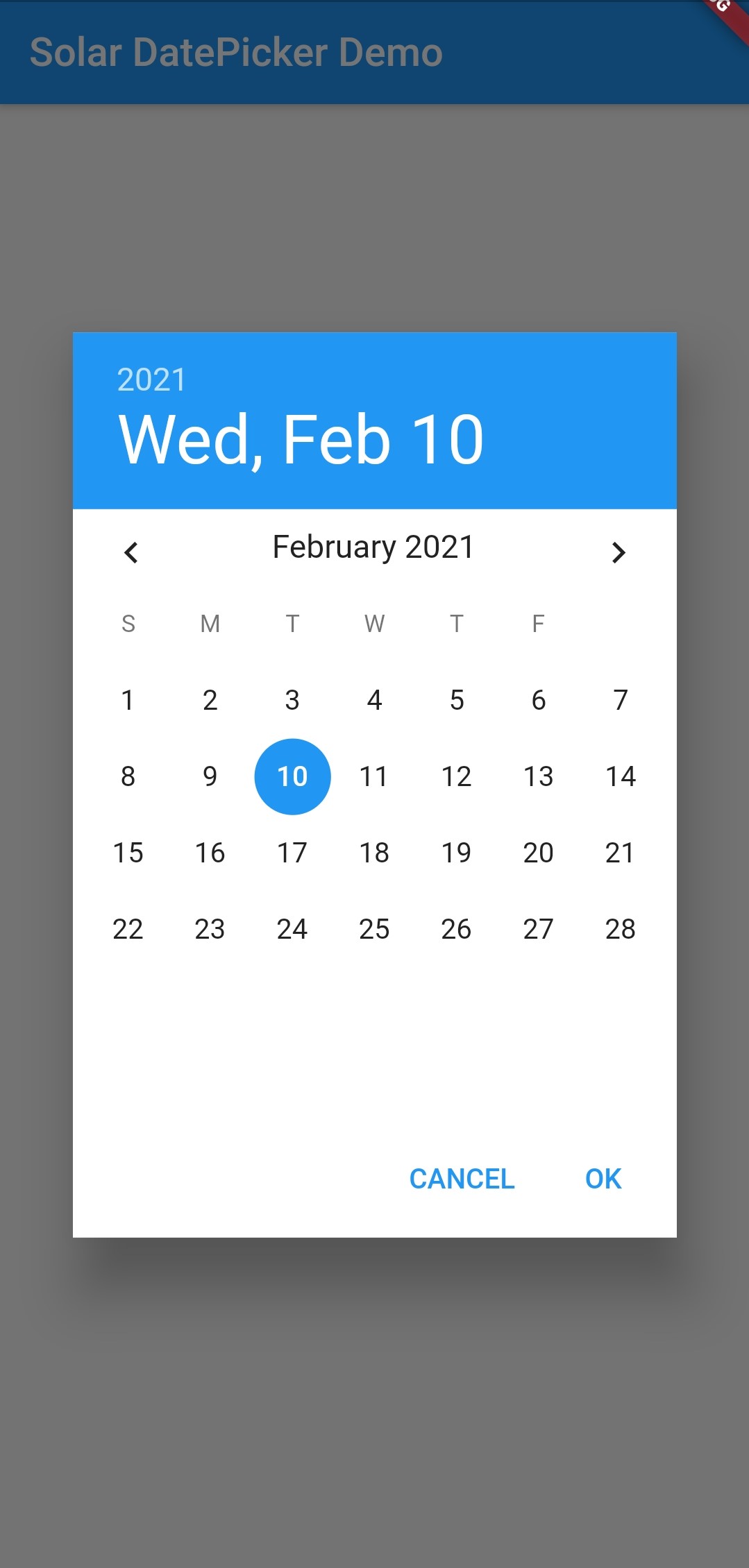The image size is (749, 1568).
Task: Pick day 14 in the calendar
Action: pos(620,776)
